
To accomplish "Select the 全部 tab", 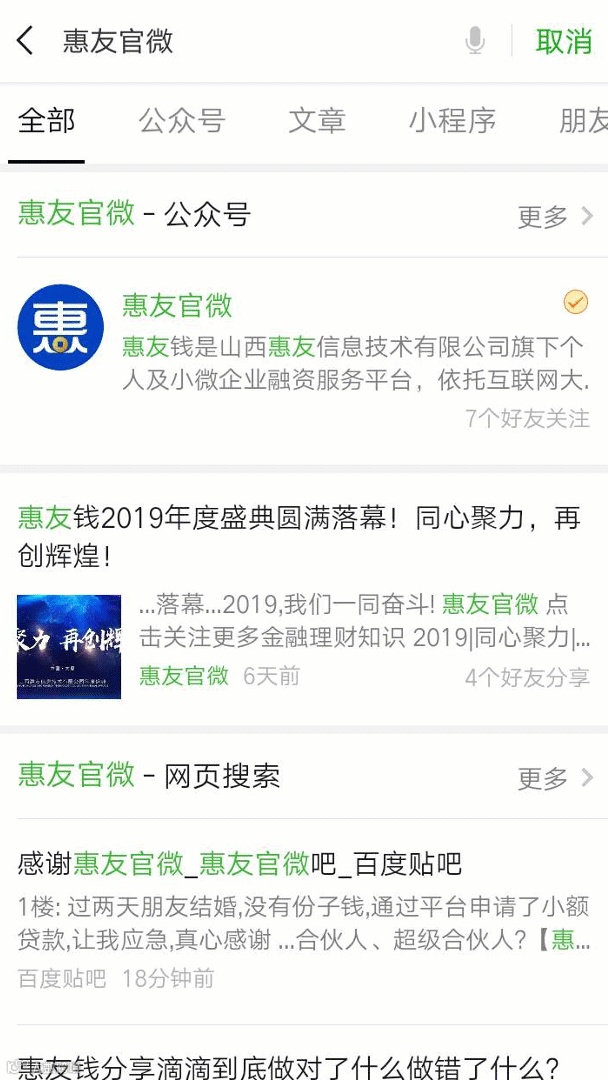I will pyautogui.click(x=46, y=121).
